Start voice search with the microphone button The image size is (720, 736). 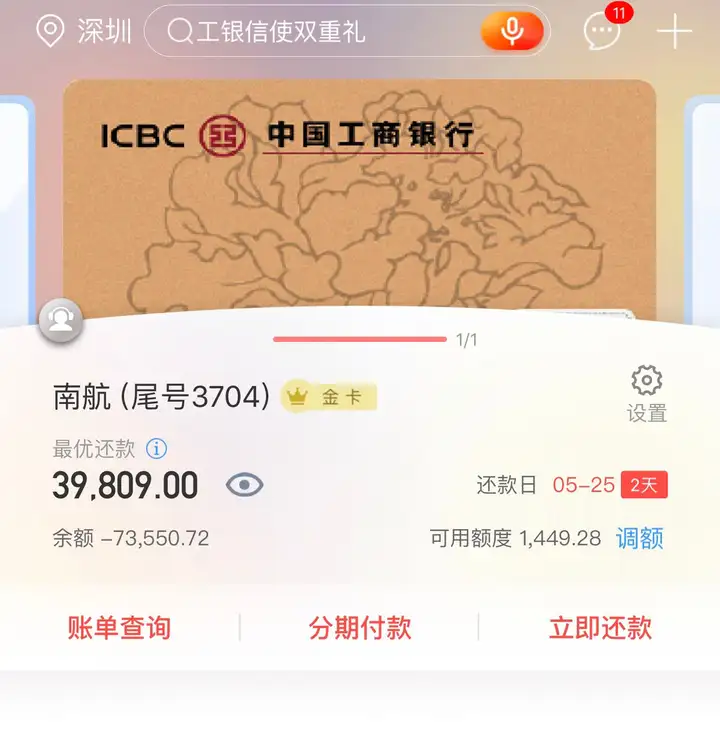(512, 32)
